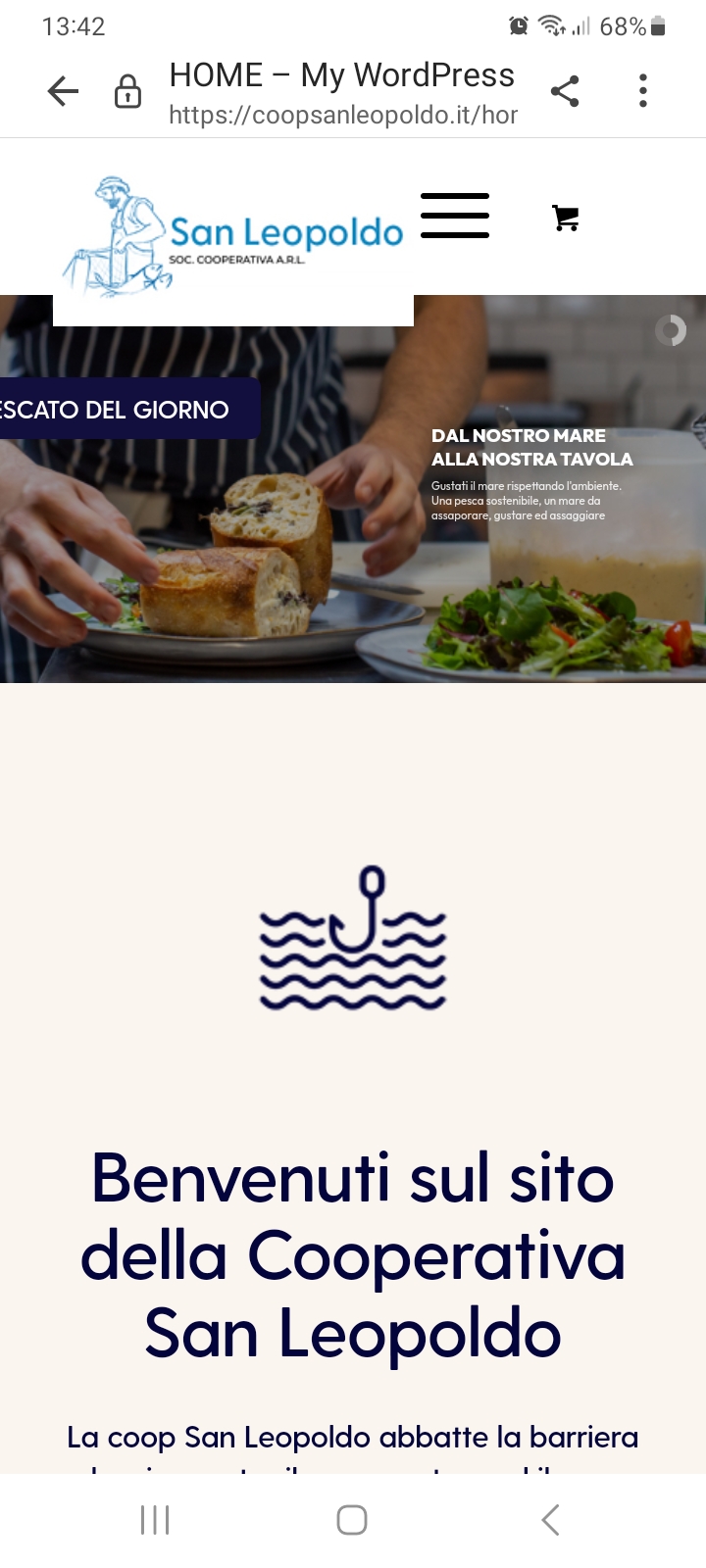Screen dimensions: 706x1568
Task: Open the browser overflow menu
Action: 643,91
